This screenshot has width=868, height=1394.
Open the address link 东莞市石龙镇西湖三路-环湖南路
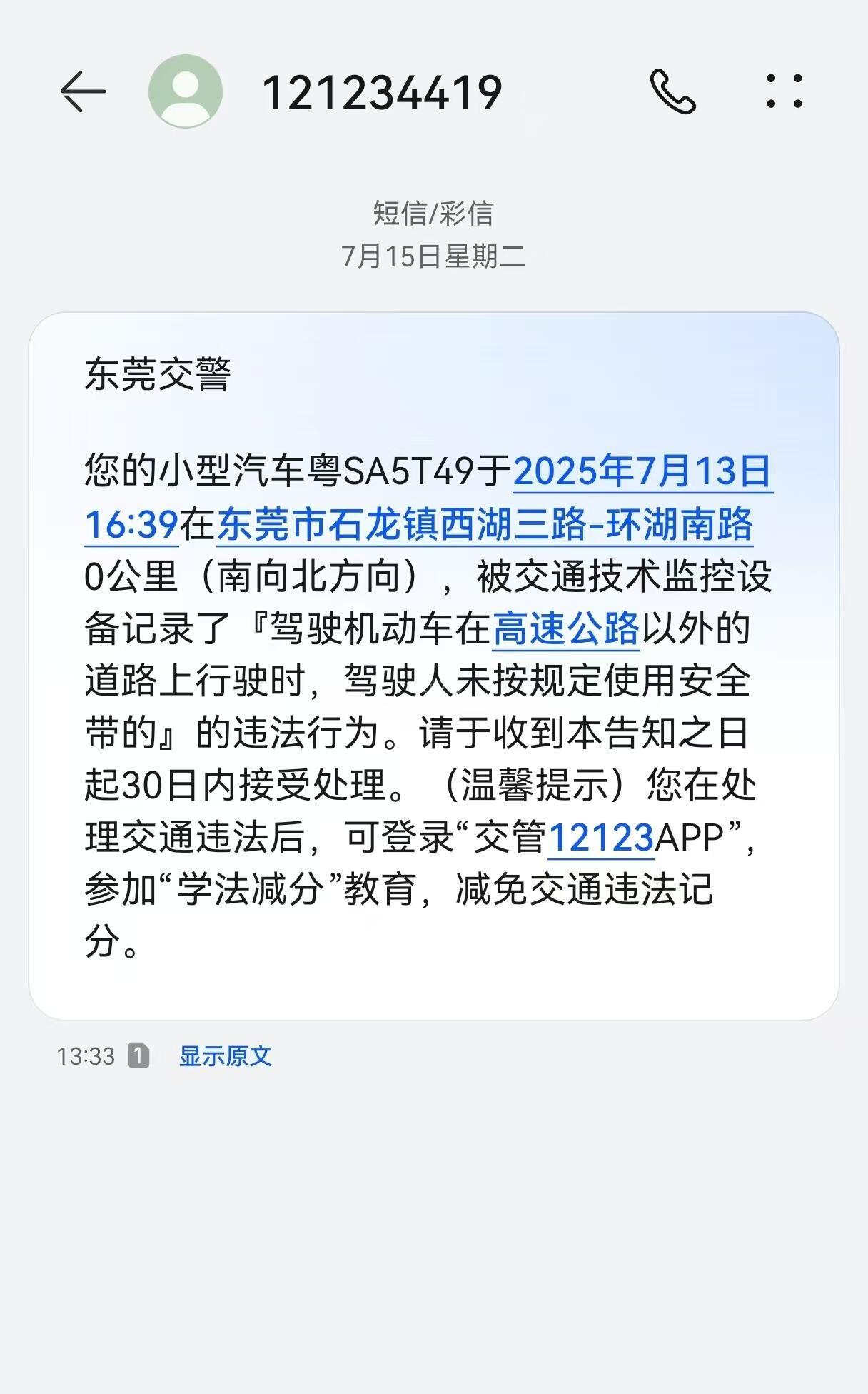coord(485,524)
